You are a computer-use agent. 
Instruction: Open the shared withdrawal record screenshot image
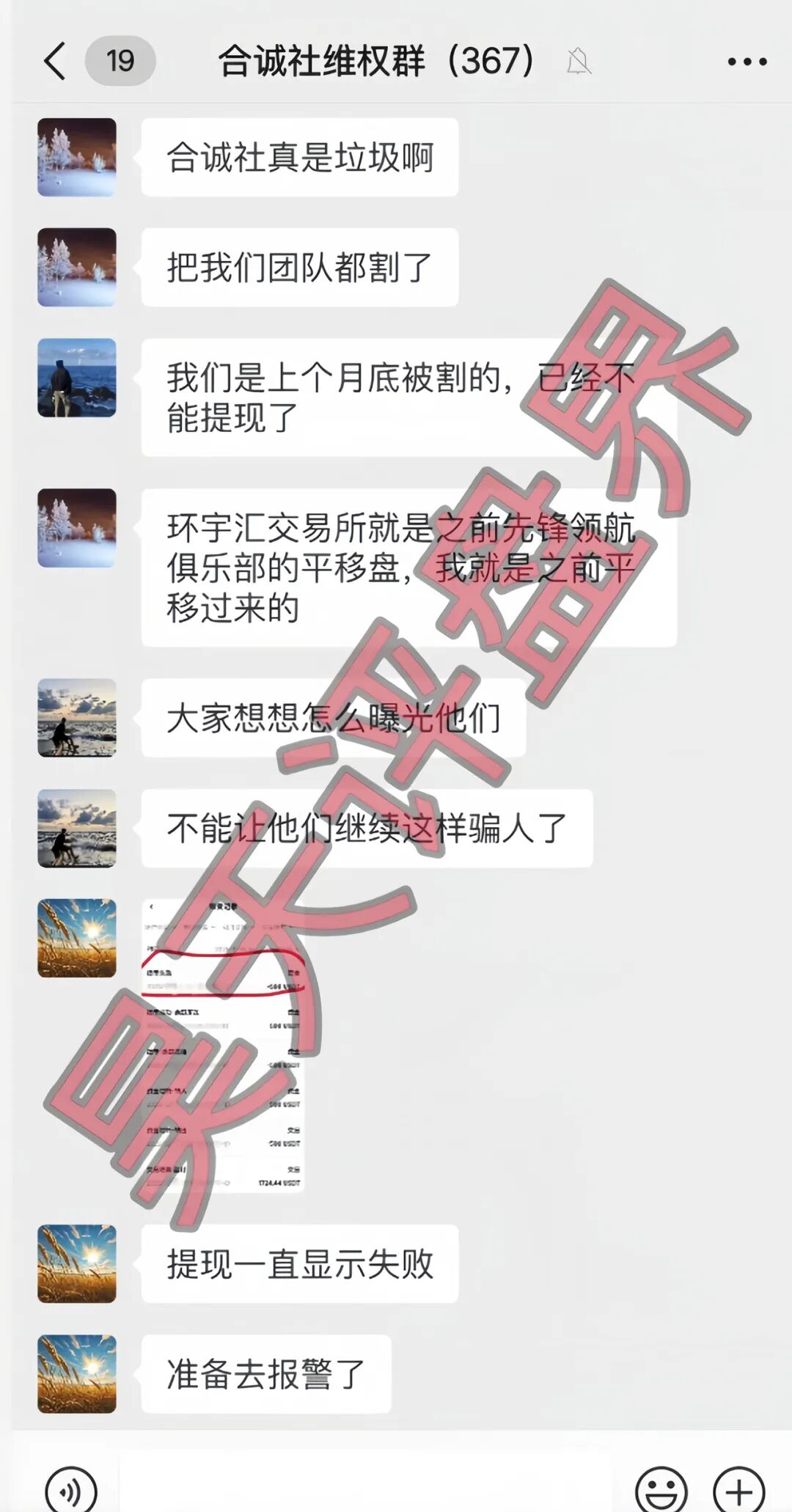[223, 1044]
